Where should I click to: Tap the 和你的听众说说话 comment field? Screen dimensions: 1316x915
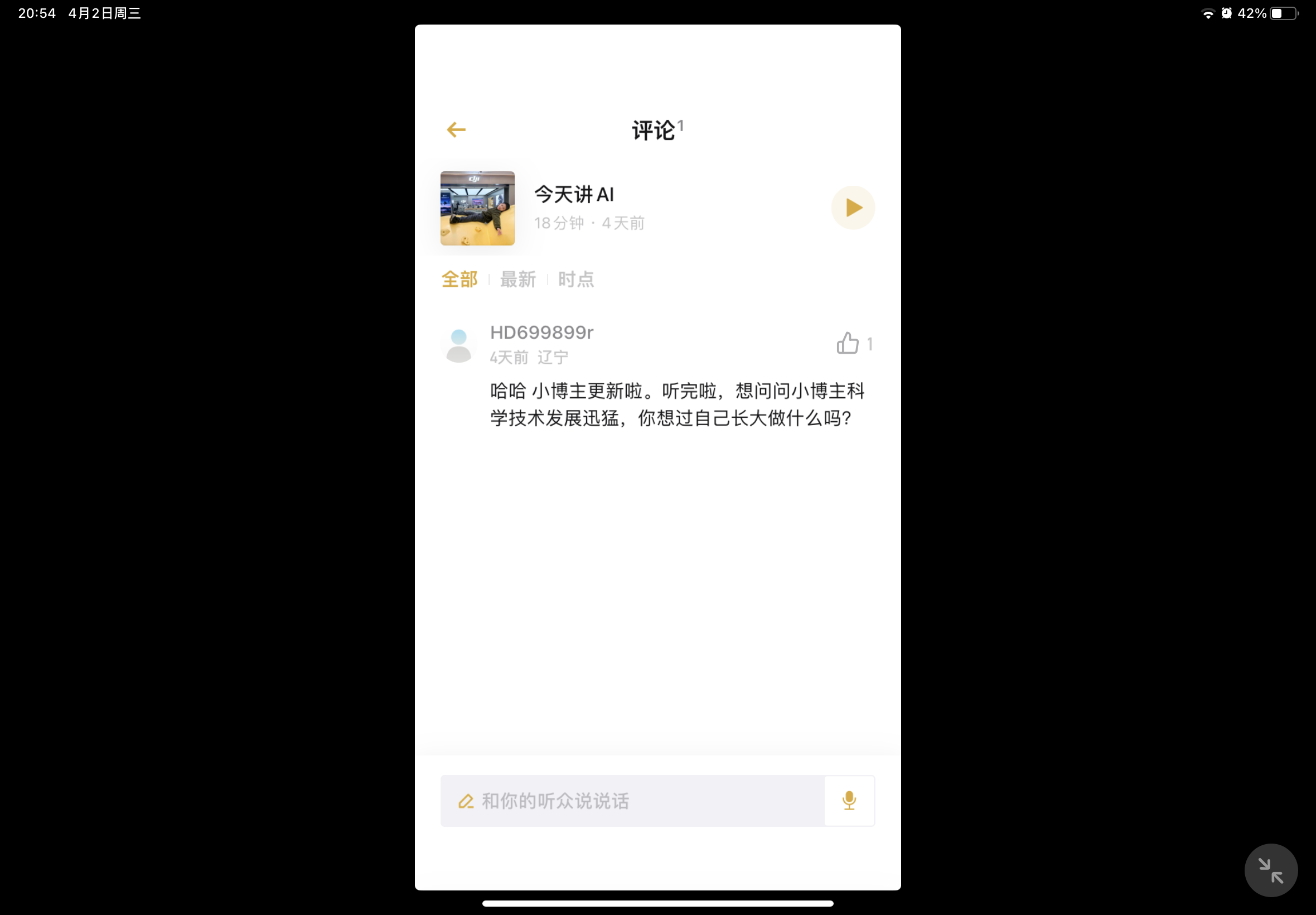click(630, 801)
